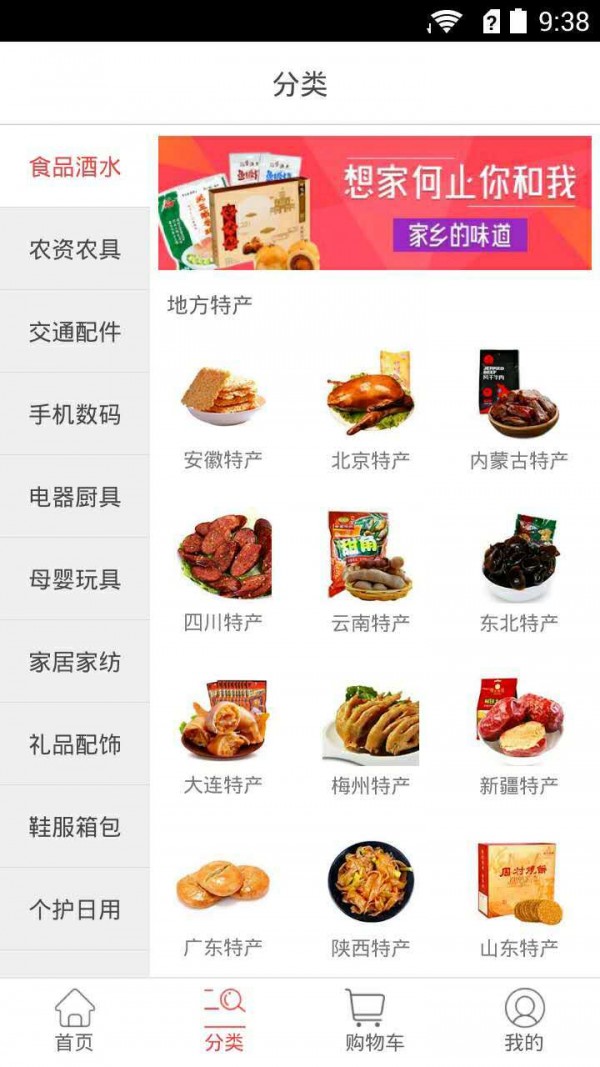This screenshot has height=1067, width=600.
Task: Open the 购物车 tab
Action: click(374, 1020)
